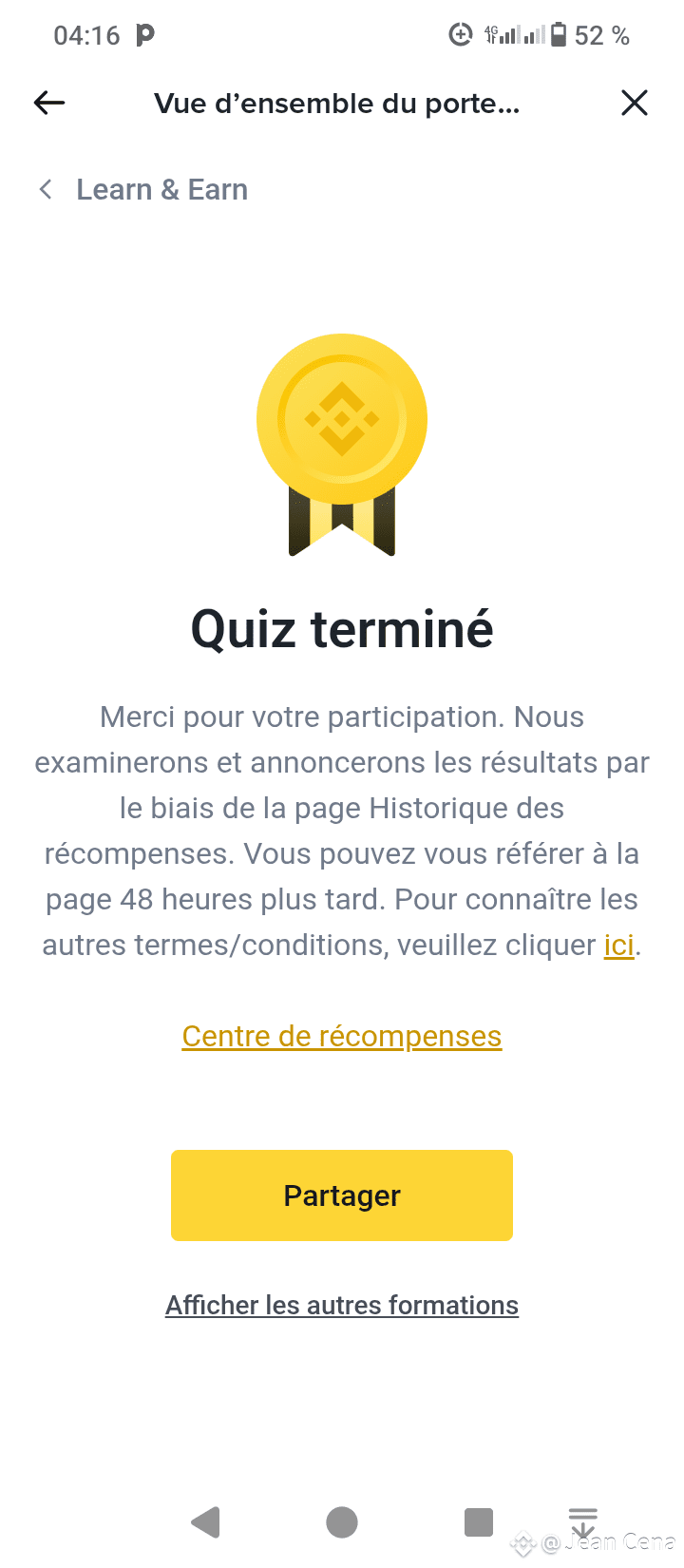The width and height of the screenshot is (684, 1568).
Task: Open recent apps from the navigation bar
Action: pyautogui.click(x=479, y=1522)
